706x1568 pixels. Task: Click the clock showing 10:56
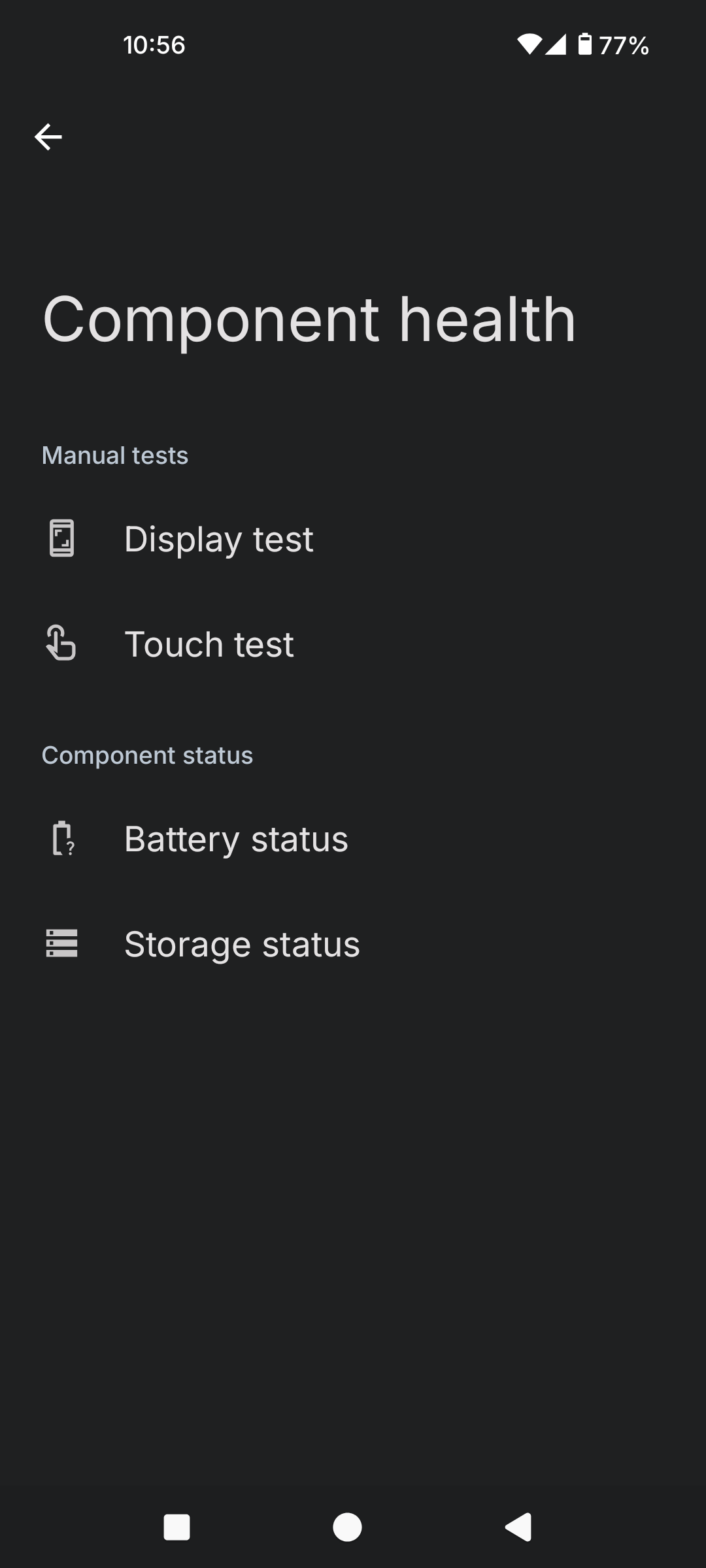coord(155,44)
